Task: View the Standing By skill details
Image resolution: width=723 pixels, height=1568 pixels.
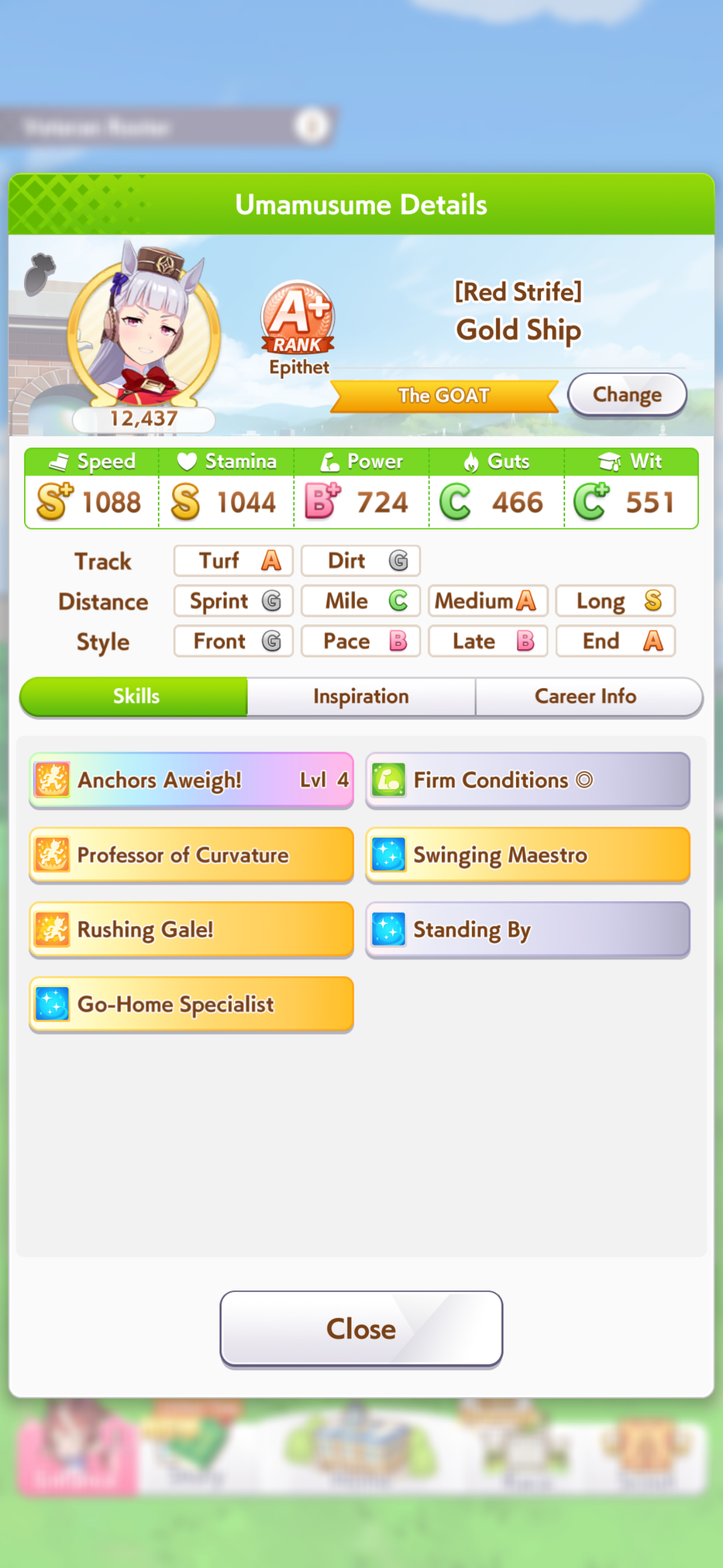Action: (527, 929)
